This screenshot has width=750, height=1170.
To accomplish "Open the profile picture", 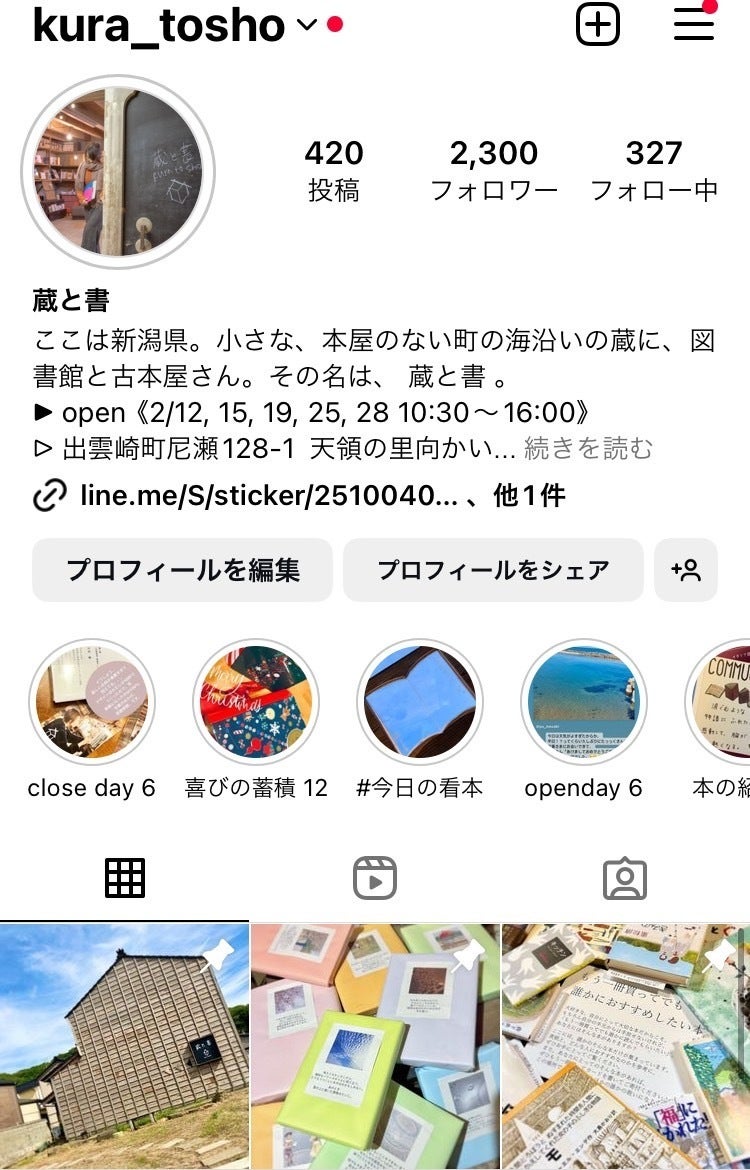I will (x=118, y=171).
